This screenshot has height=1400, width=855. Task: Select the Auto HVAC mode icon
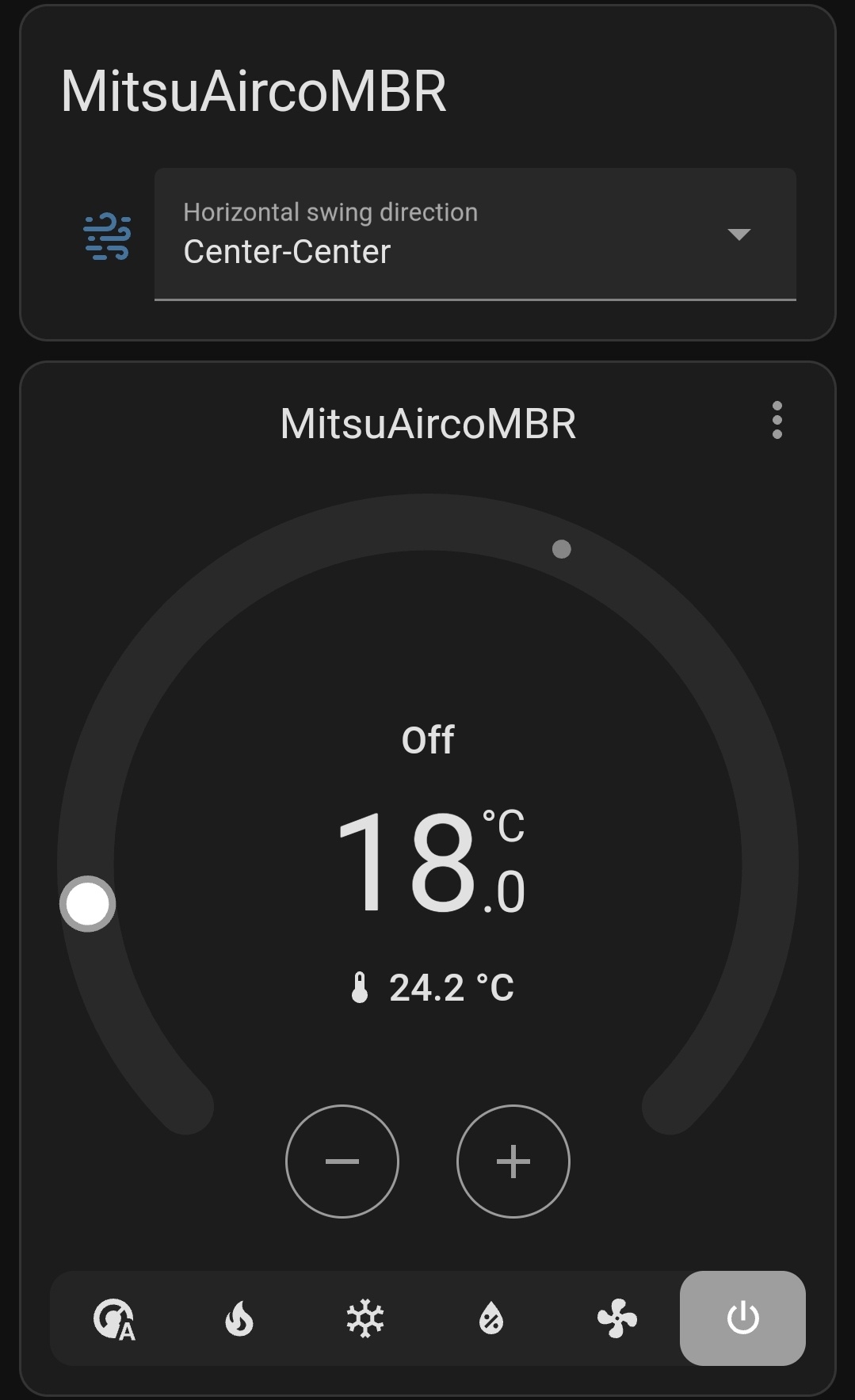113,1318
